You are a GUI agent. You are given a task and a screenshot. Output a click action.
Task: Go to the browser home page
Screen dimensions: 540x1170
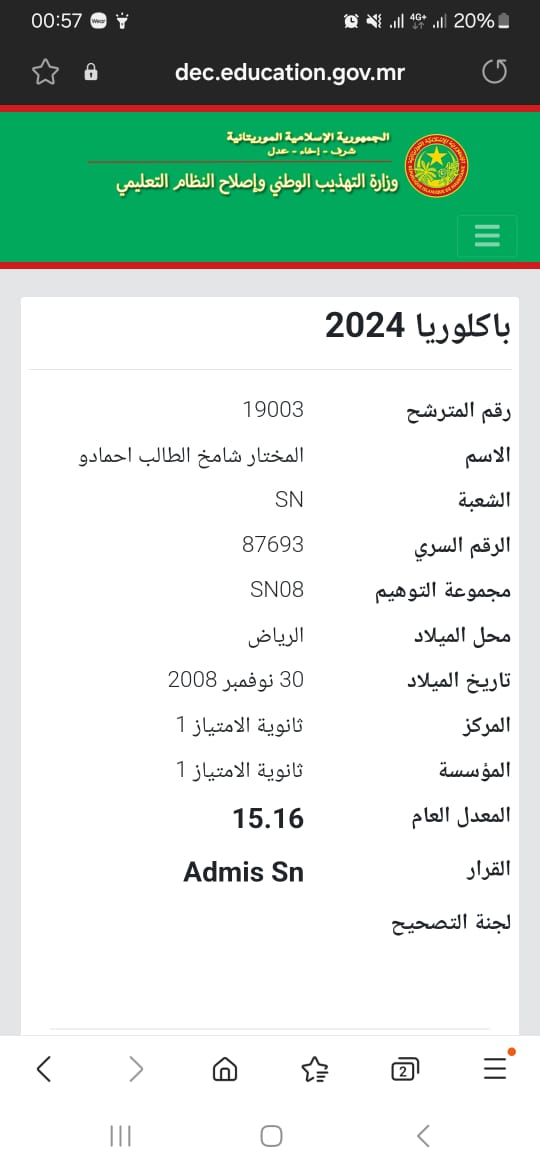225,1070
